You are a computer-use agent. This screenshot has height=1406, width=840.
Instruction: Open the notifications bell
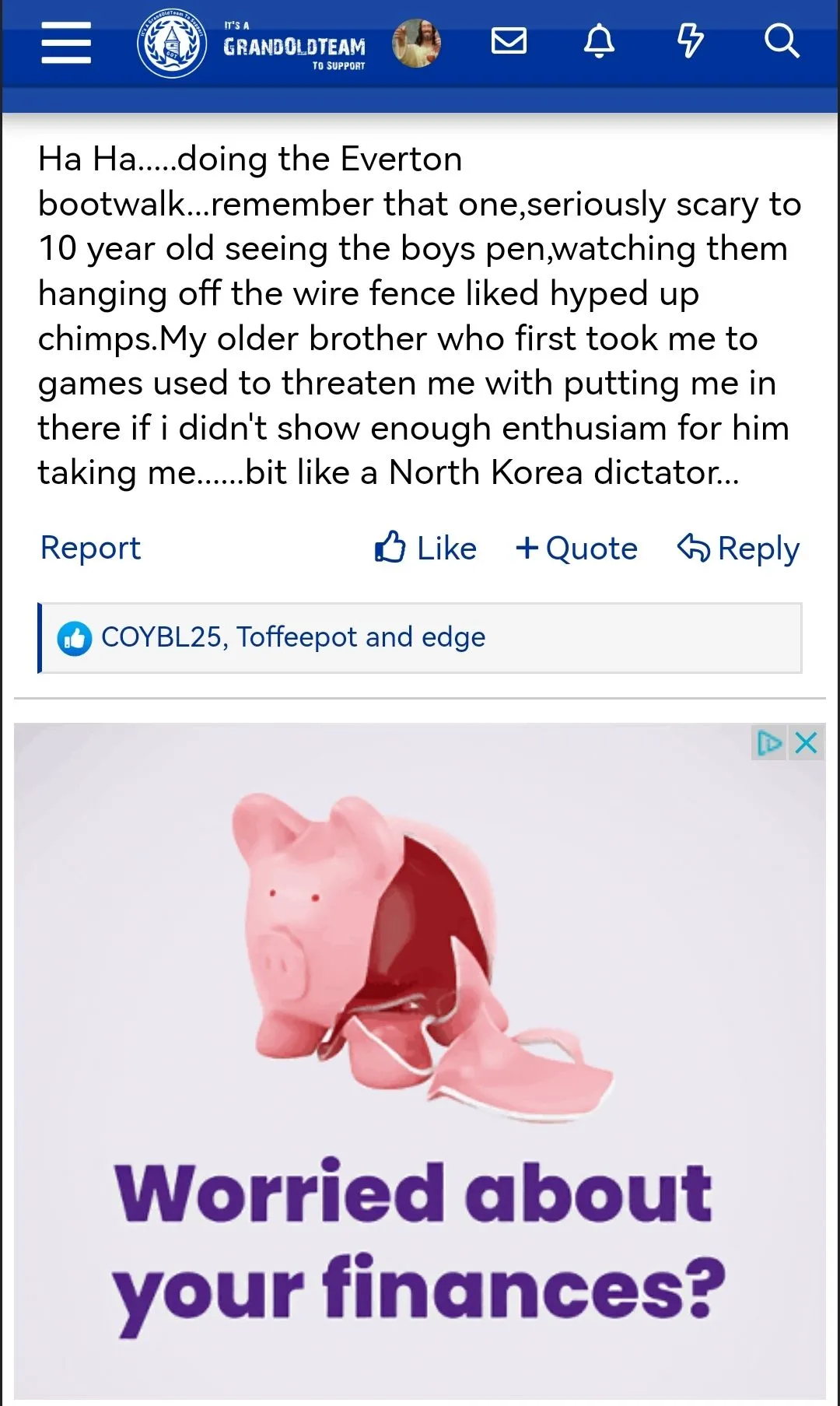599,41
